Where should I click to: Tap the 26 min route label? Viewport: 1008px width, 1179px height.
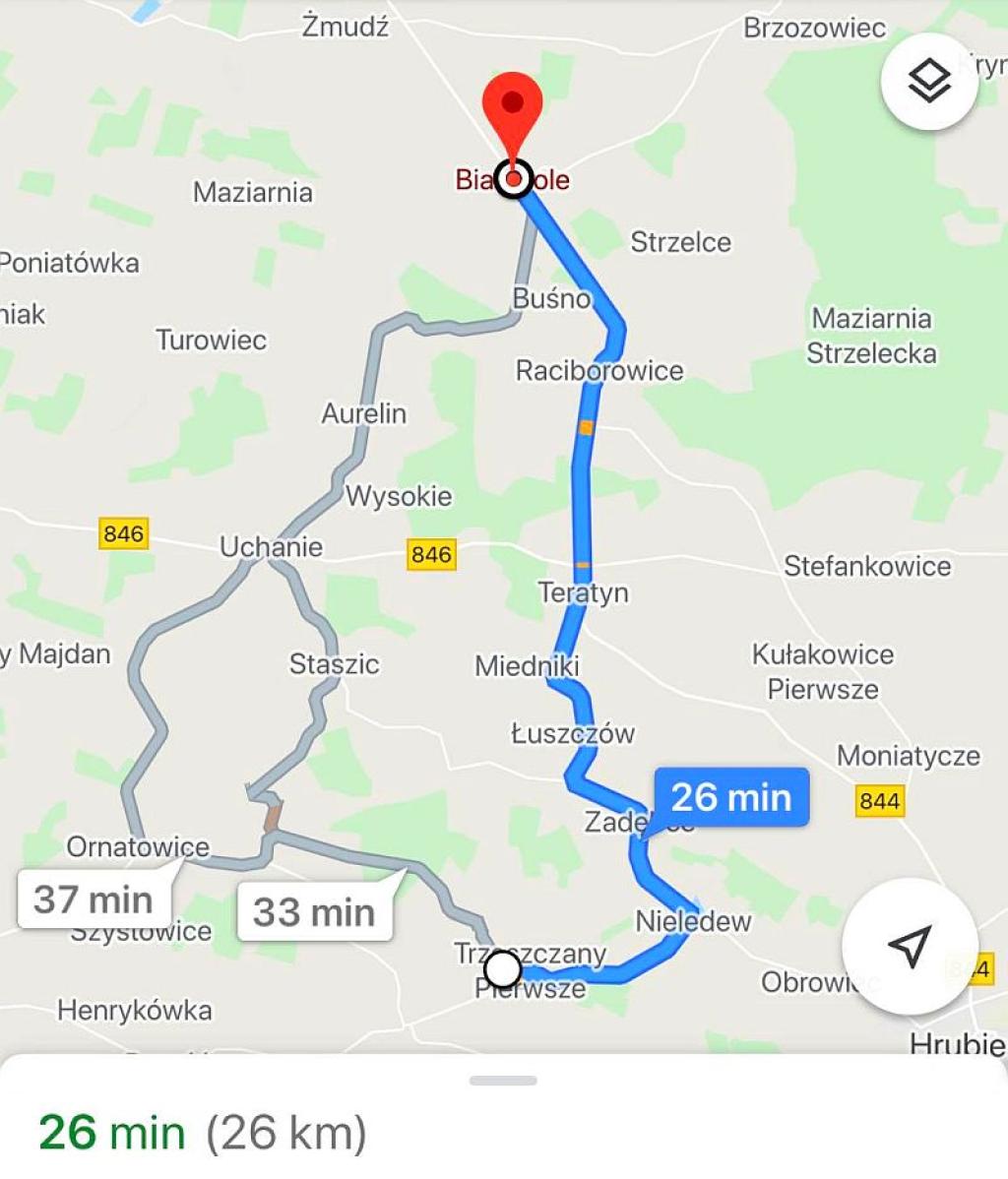731,797
